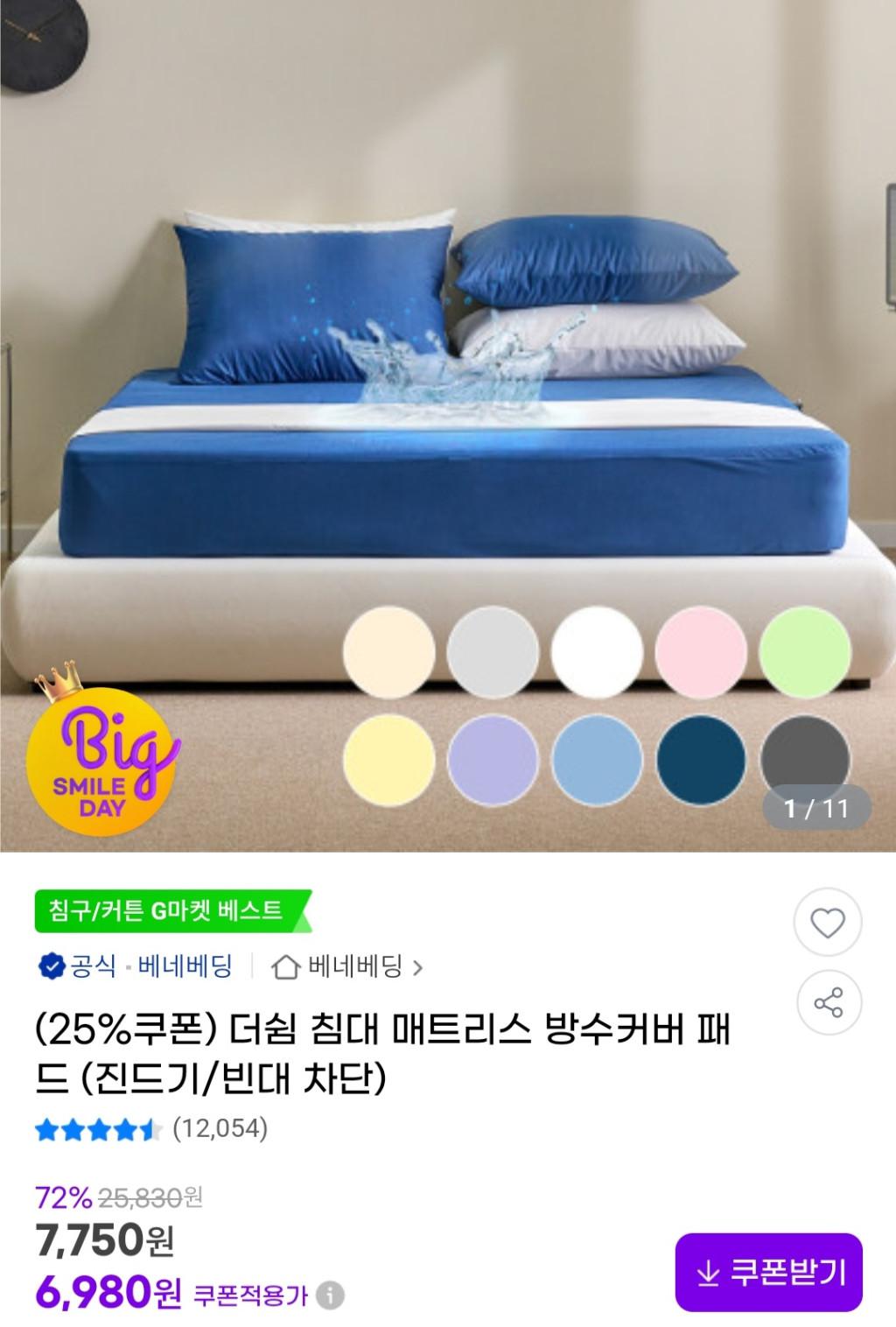The height and width of the screenshot is (1327, 896).
Task: View the reviews for the 12,054 ratings
Action: tap(151, 1128)
